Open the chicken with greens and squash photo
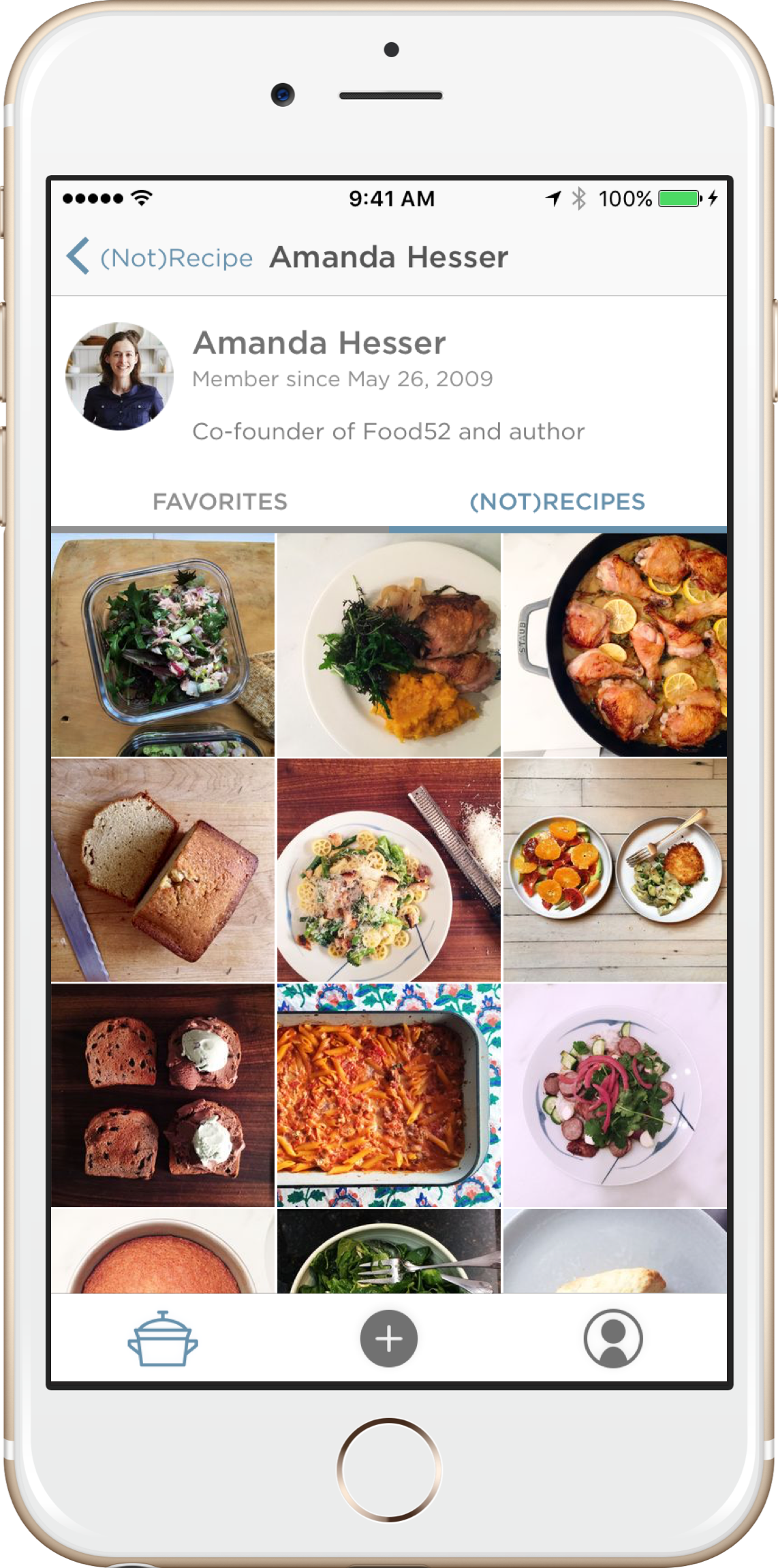This screenshot has height=1568, width=778. 389,645
